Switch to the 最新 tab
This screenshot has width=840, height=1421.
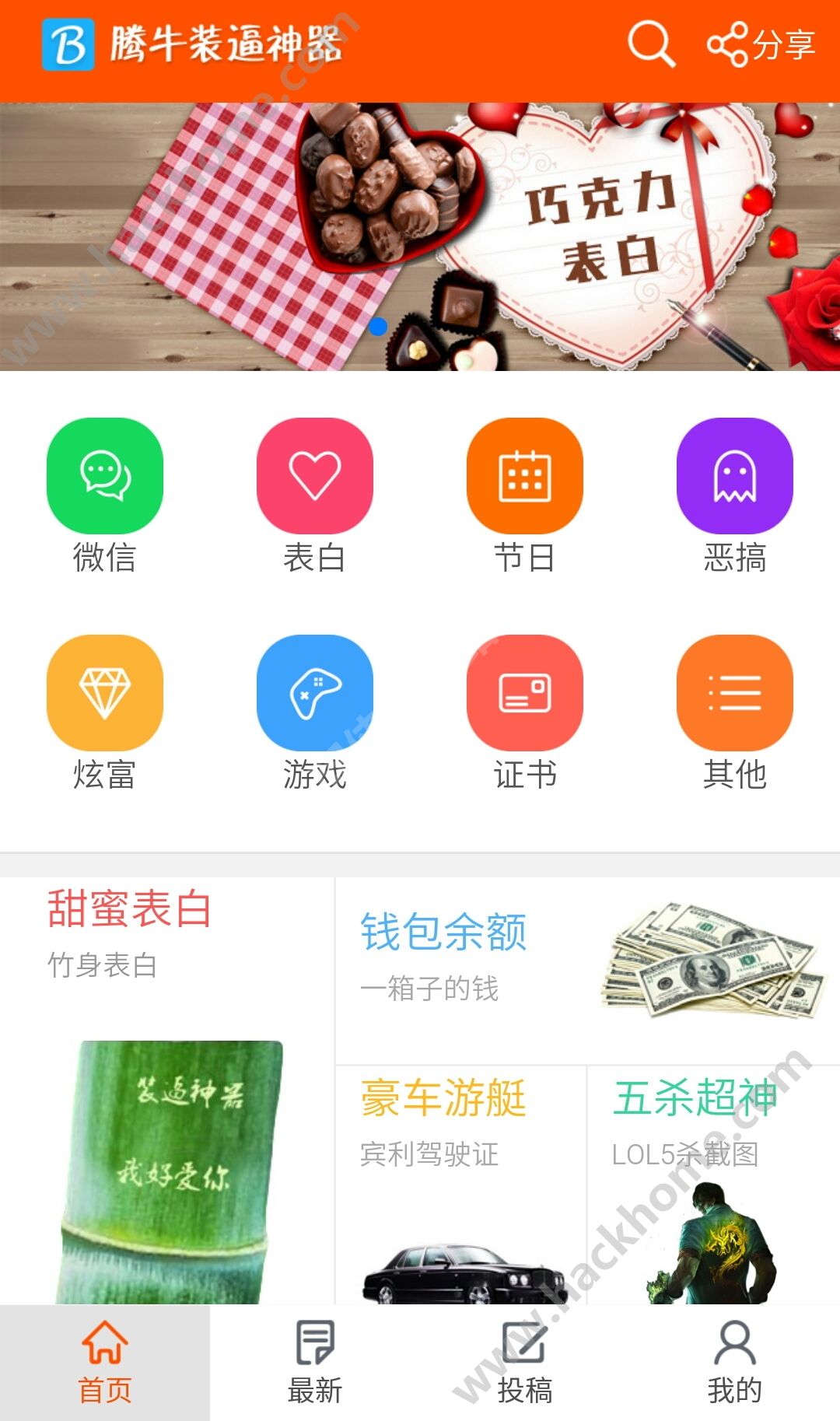(315, 1363)
